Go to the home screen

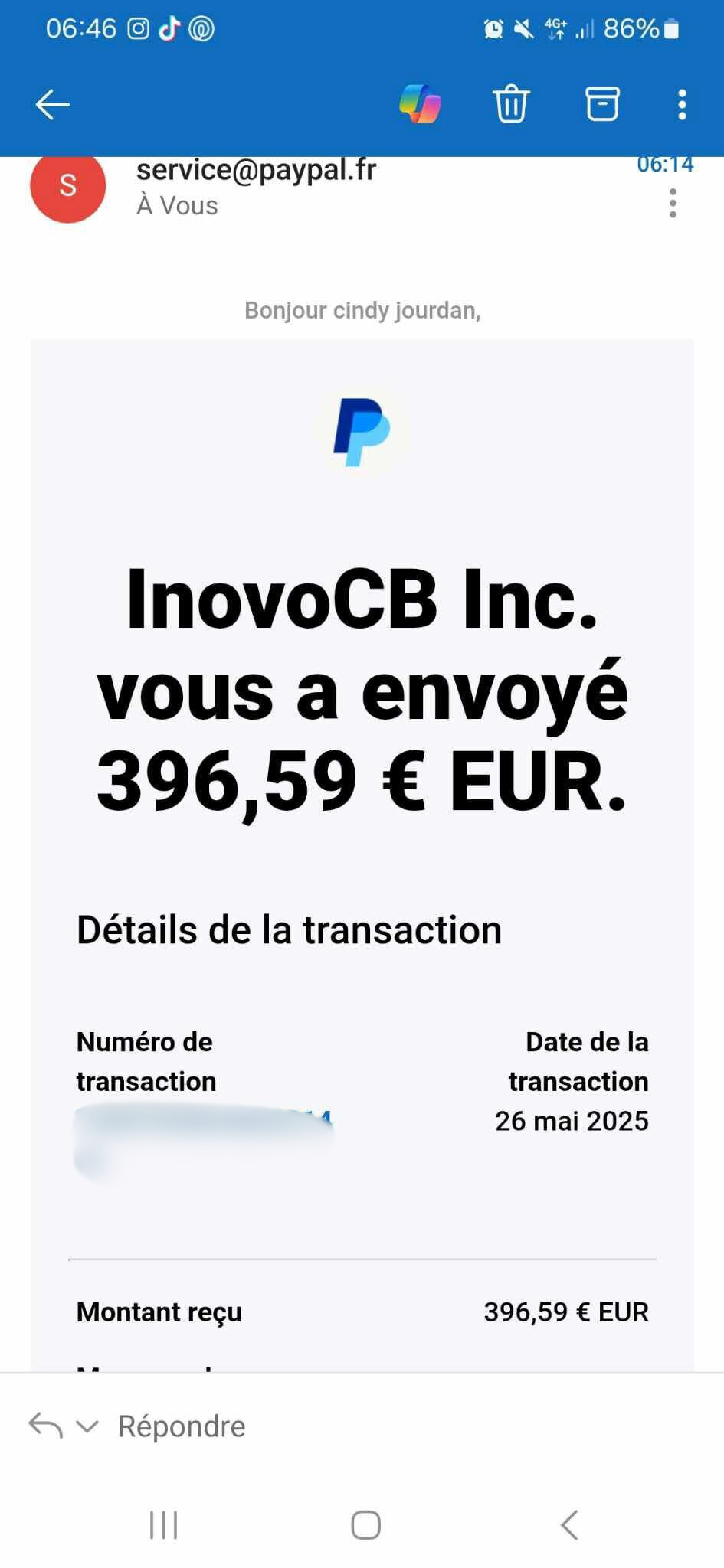tap(365, 1524)
